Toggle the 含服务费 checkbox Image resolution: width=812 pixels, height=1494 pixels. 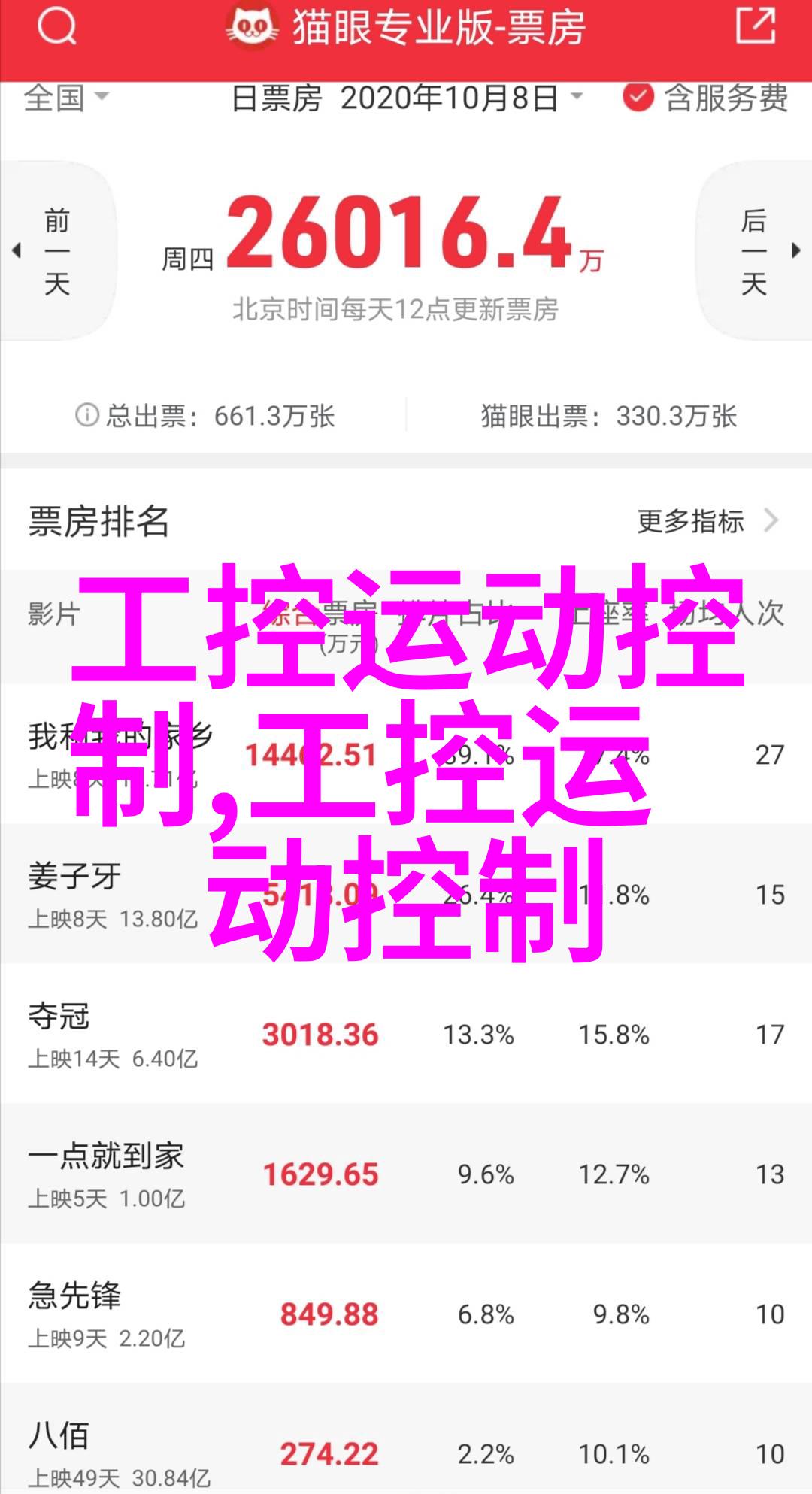coord(638,98)
